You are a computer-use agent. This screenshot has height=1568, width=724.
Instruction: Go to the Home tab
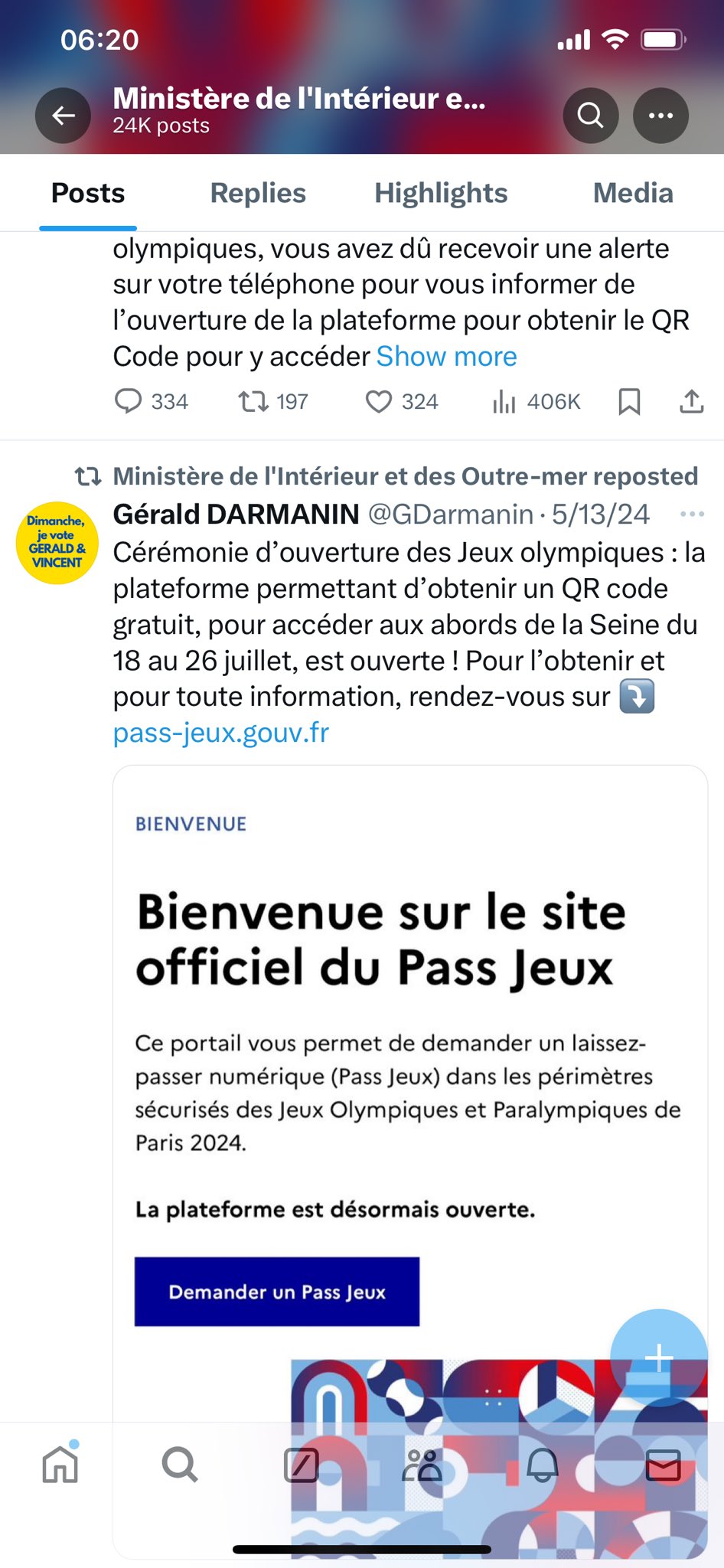click(x=60, y=1465)
